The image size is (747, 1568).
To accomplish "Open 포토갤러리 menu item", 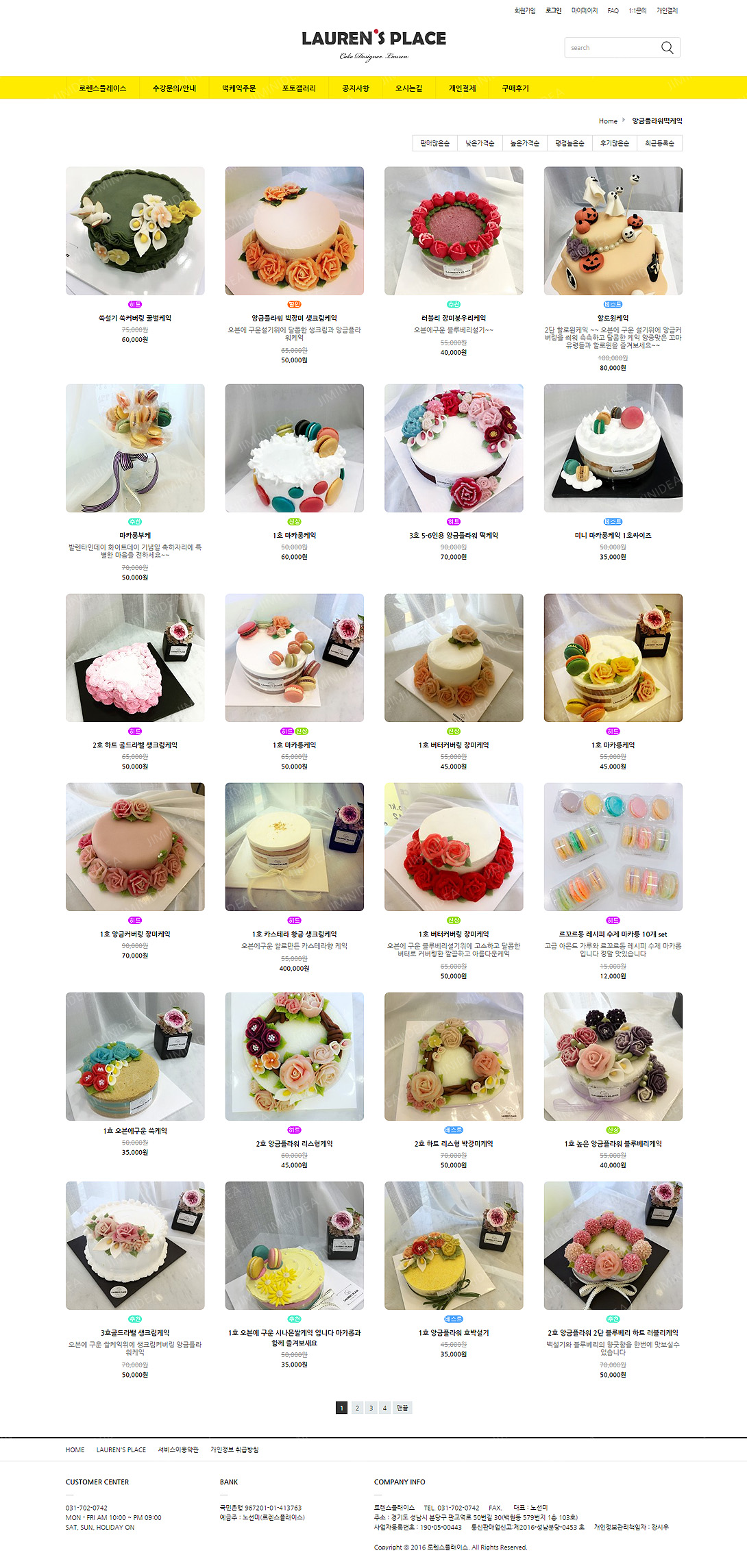I will point(299,88).
